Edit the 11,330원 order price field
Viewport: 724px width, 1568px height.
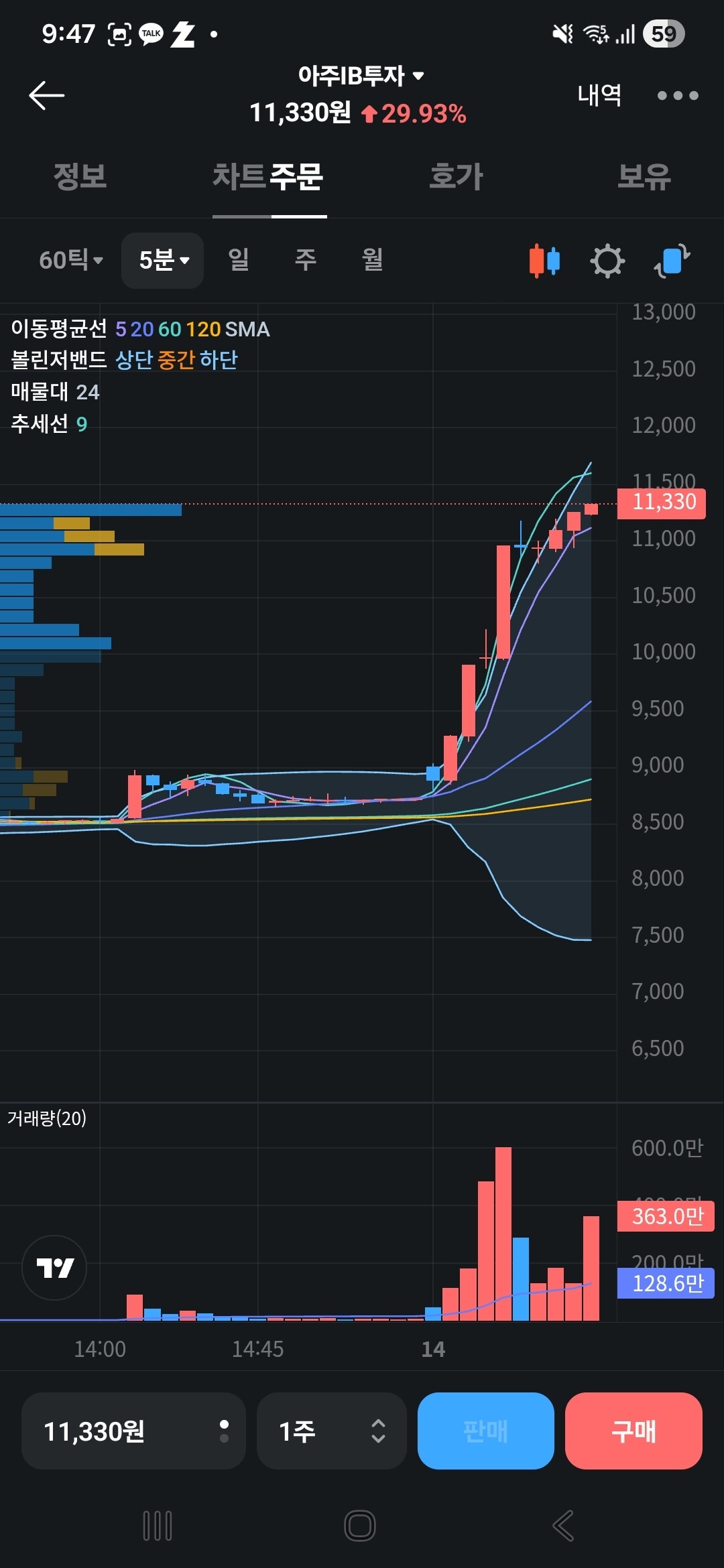[133, 1431]
